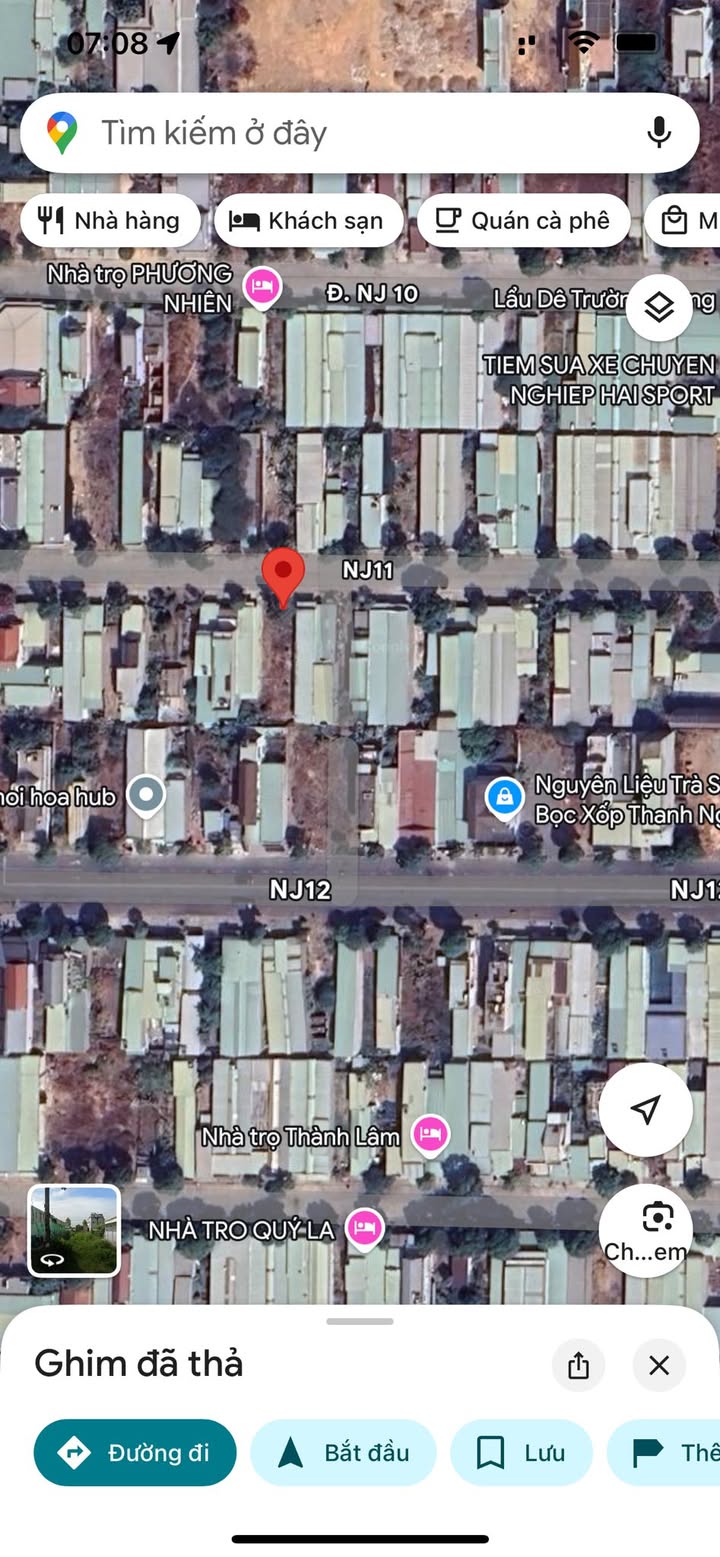Get directions with Đường đi
Screen dimensions: 720x1557
[135, 1452]
